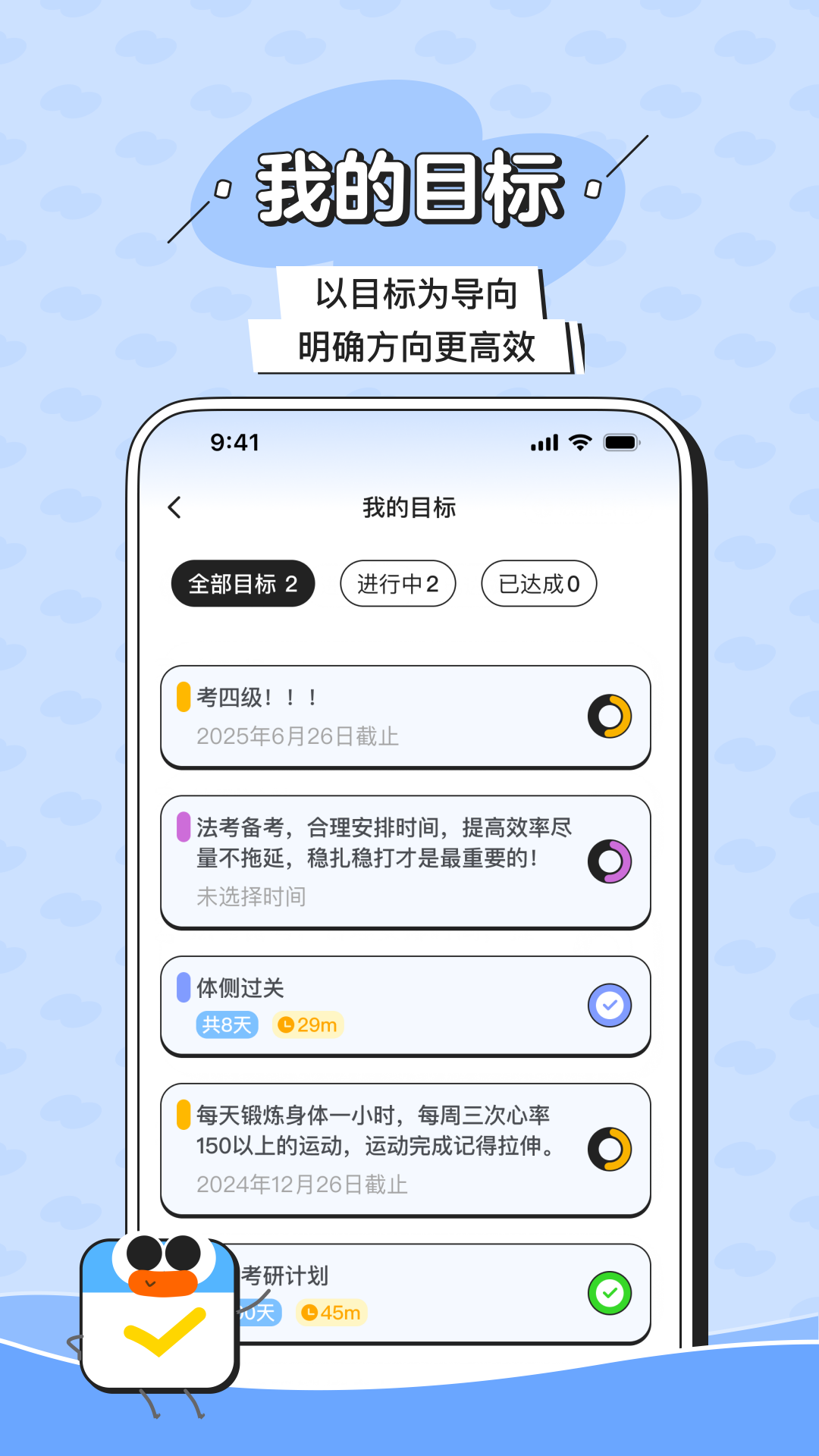Screen dimensions: 819x1456
Task: Tap the 共8天 duration badge
Action: coord(227,1025)
